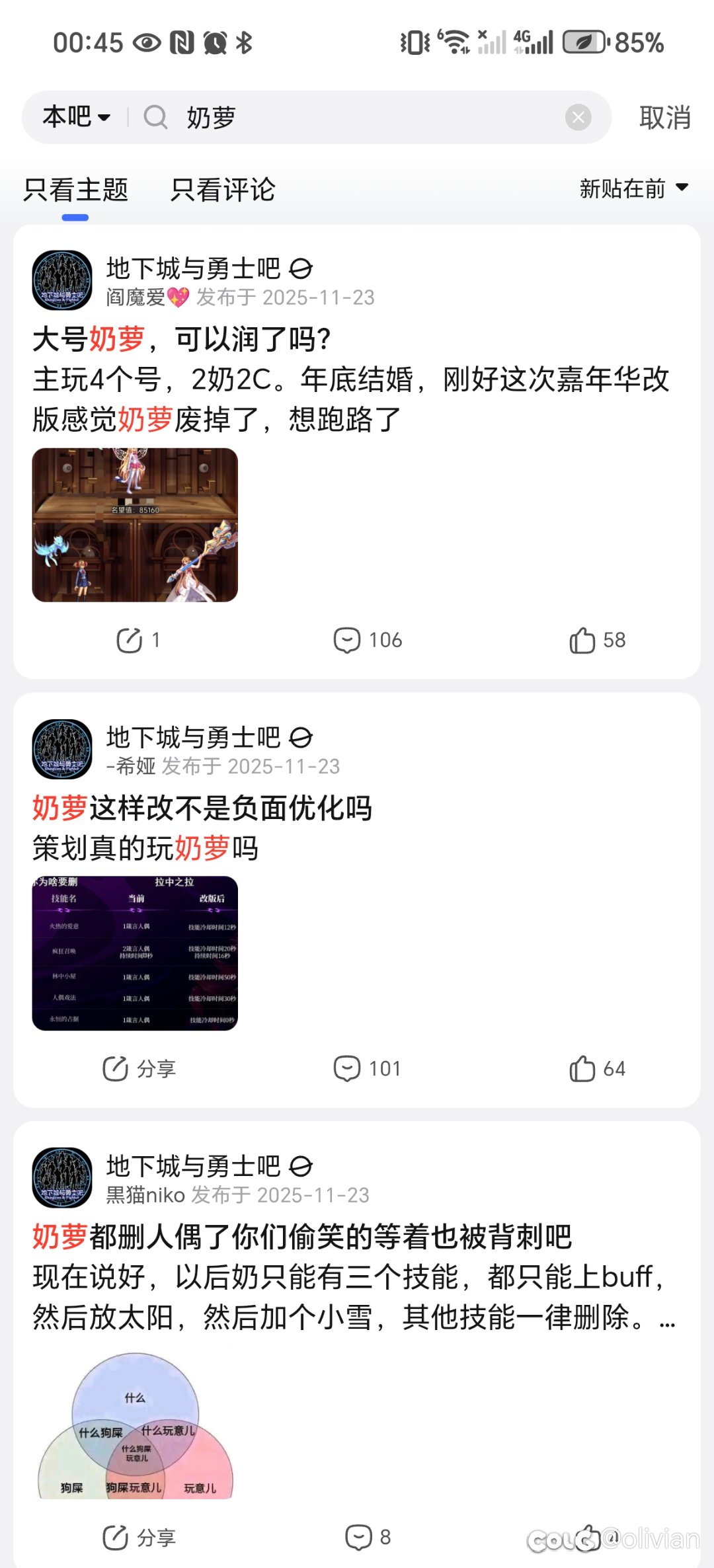This screenshot has height=1568, width=714.
Task: Switch to the 只看评论 tab
Action: tap(223, 190)
